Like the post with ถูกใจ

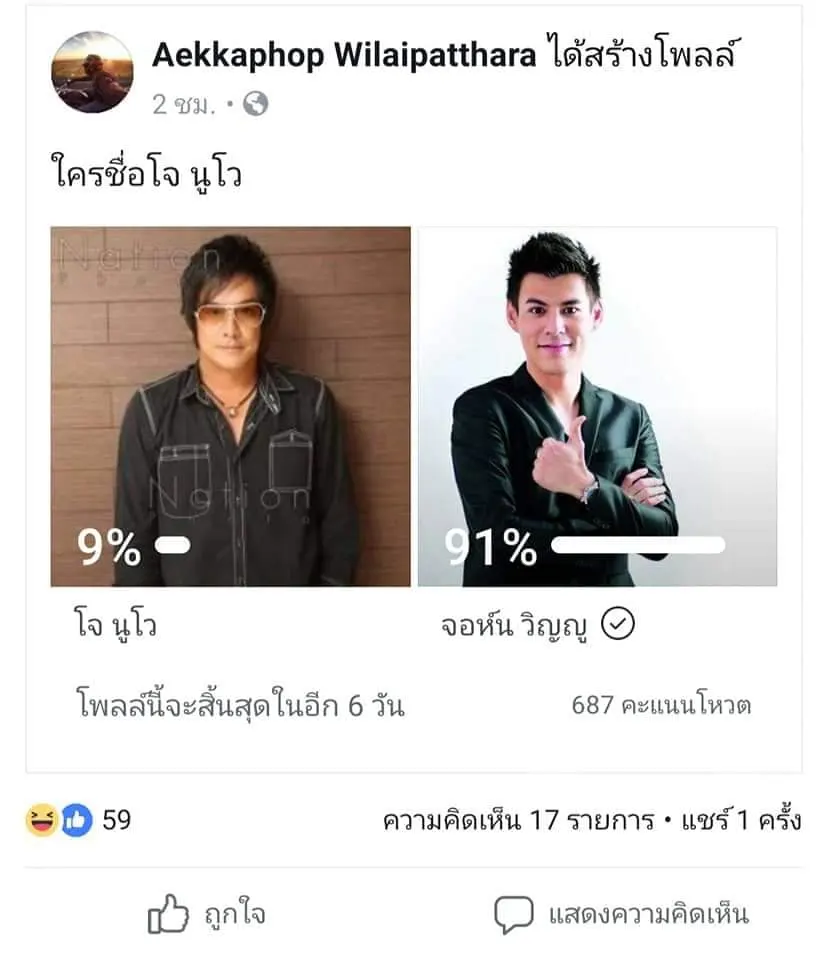[207, 914]
